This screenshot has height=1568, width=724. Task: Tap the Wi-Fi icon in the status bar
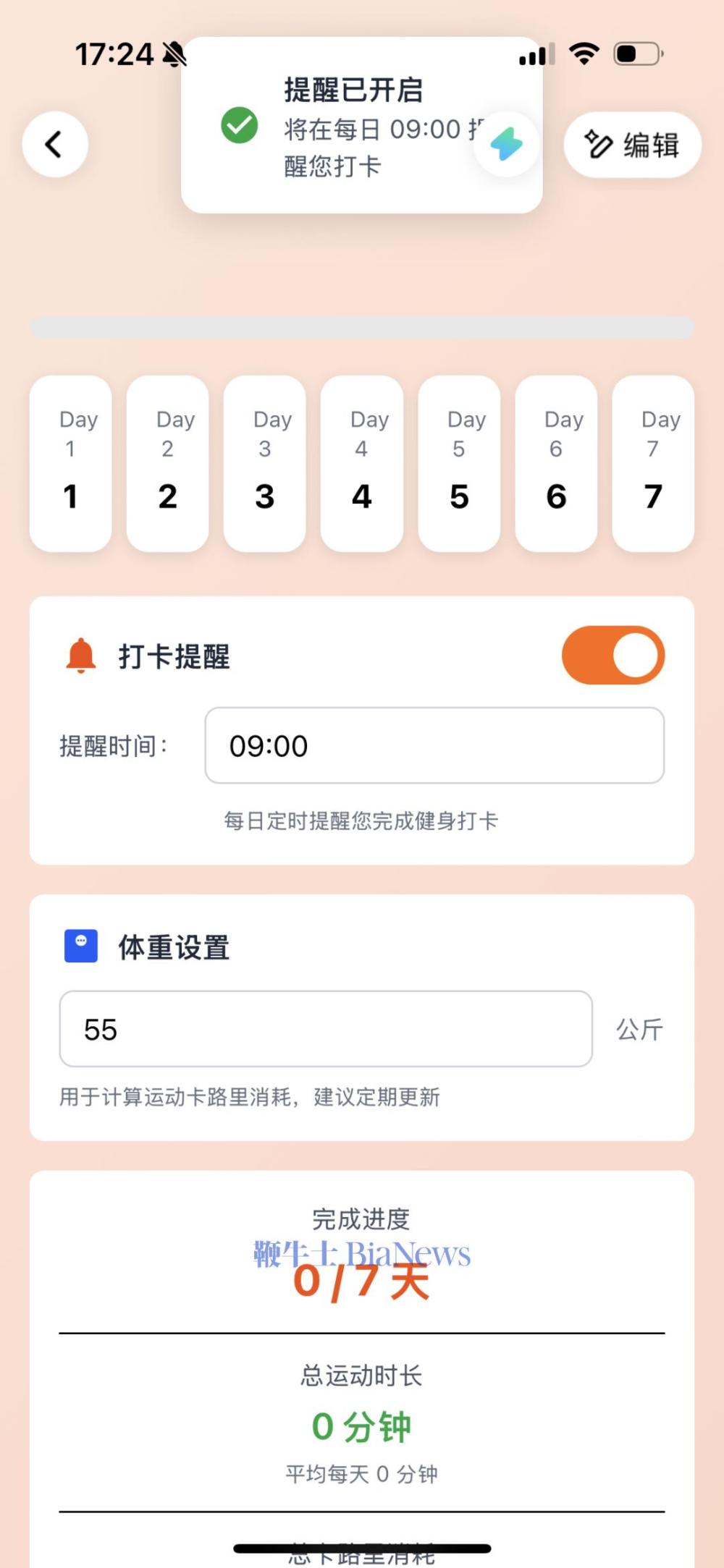click(x=584, y=53)
